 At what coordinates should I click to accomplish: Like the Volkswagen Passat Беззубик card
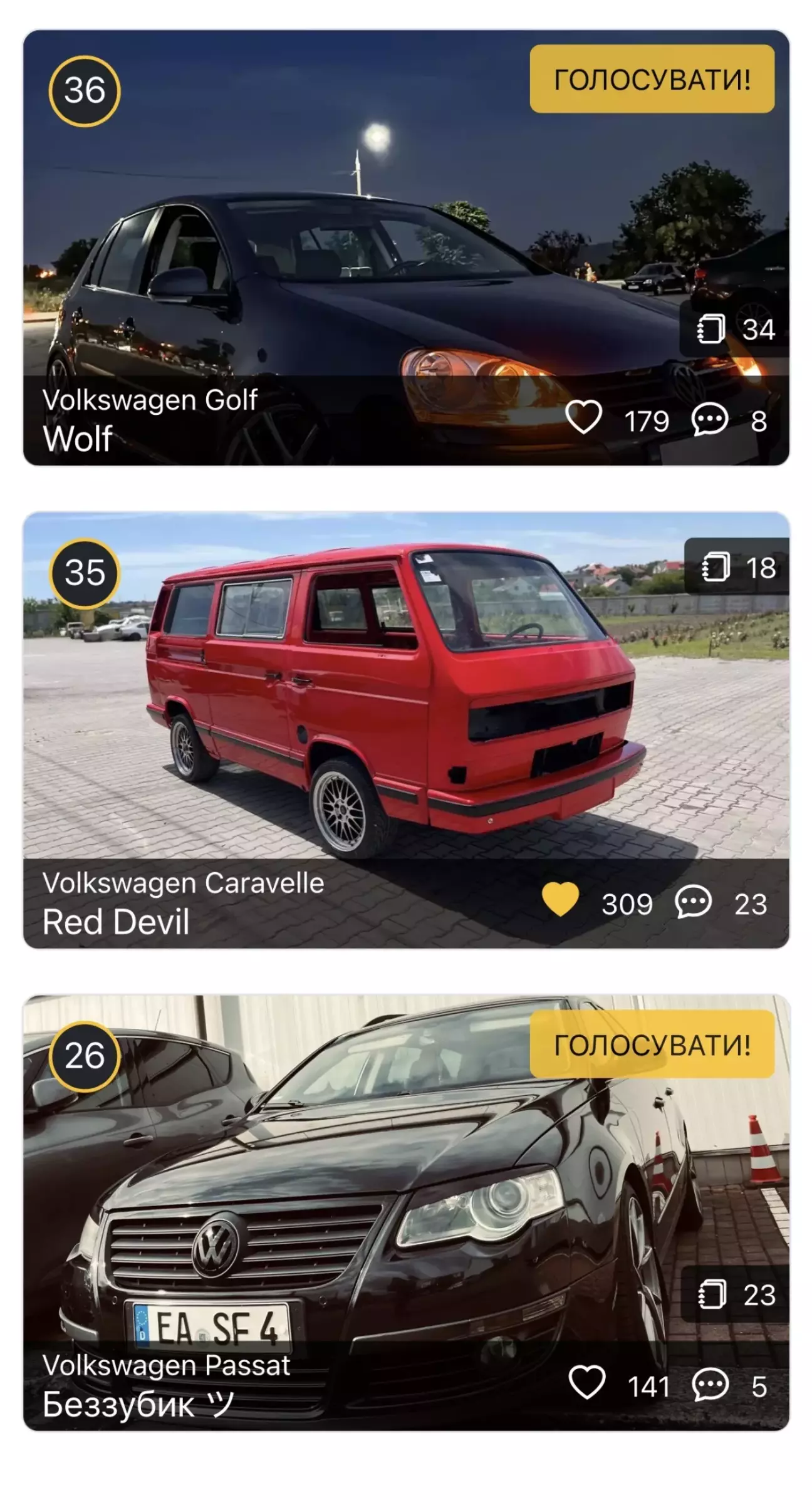tap(586, 1383)
